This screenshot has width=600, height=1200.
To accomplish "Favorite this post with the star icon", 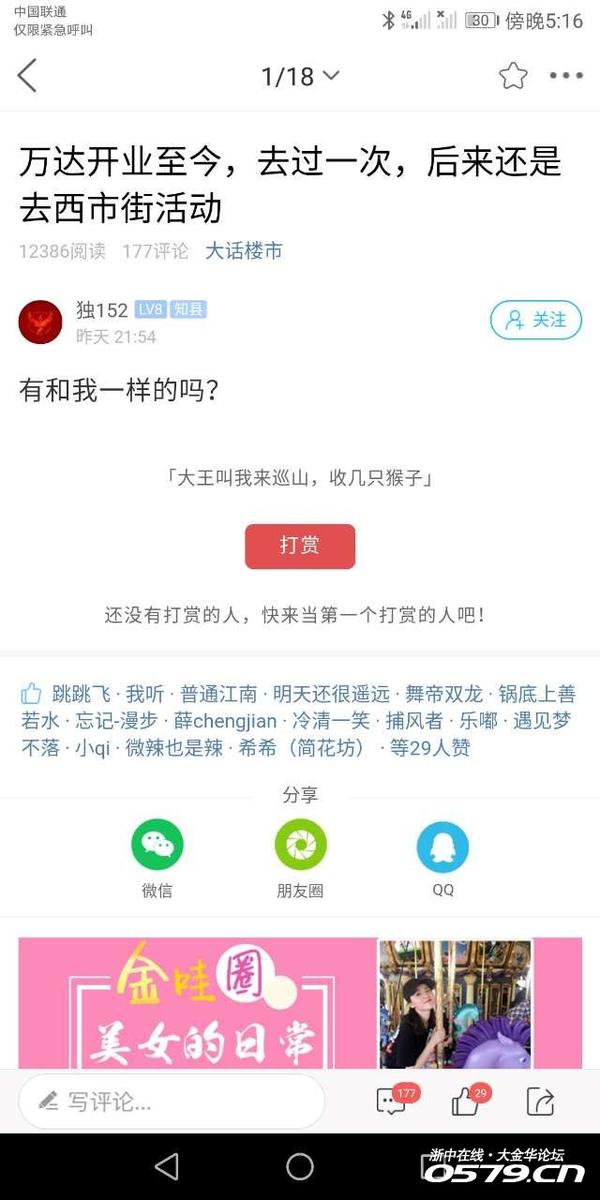I will click(x=513, y=76).
